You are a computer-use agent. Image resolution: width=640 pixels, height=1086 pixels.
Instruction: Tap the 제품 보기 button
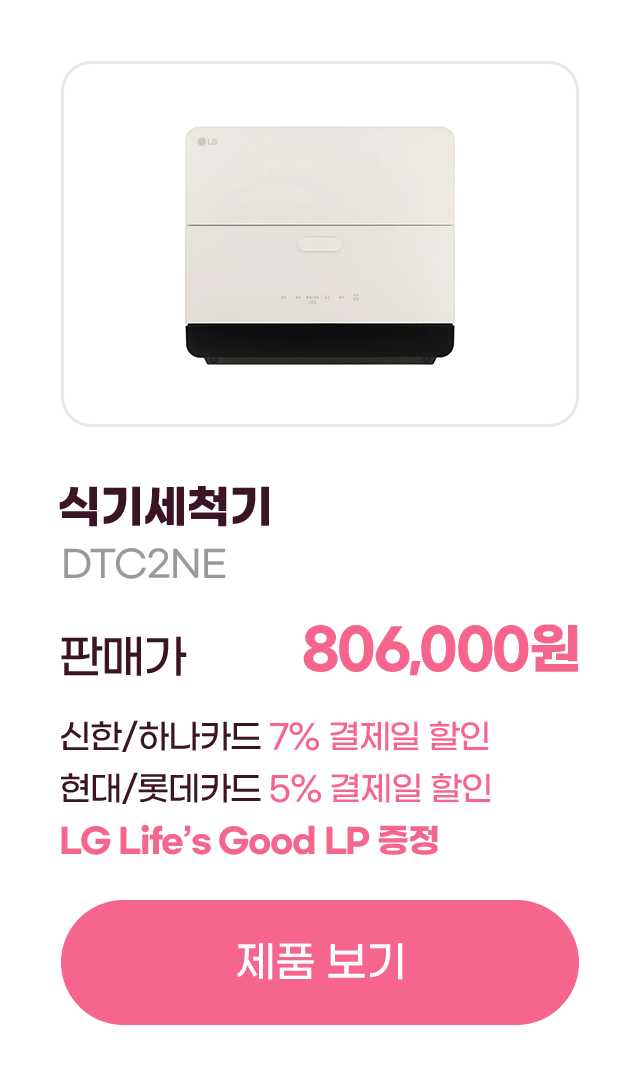[320, 962]
